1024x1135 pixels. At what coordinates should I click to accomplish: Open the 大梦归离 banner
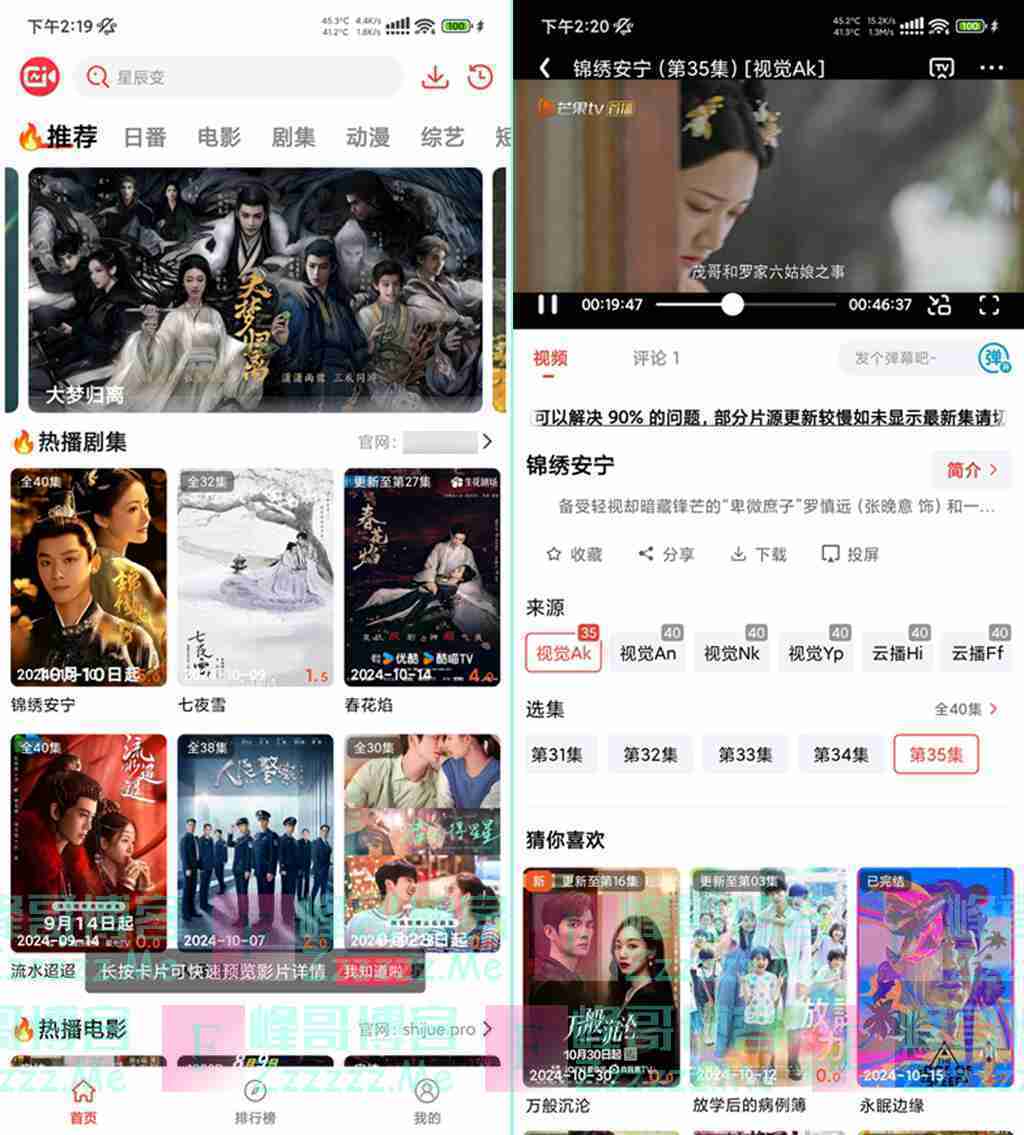[x=255, y=290]
